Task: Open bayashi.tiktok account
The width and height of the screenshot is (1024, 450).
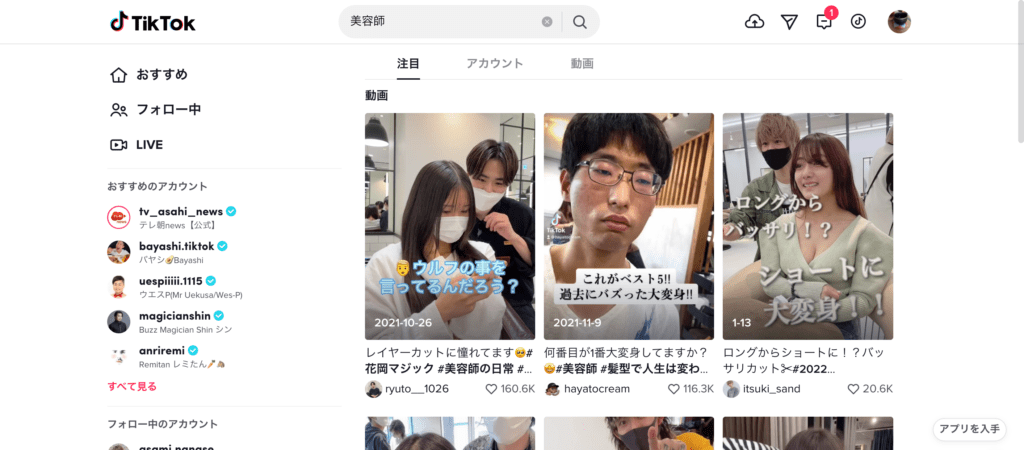Action: click(x=176, y=246)
